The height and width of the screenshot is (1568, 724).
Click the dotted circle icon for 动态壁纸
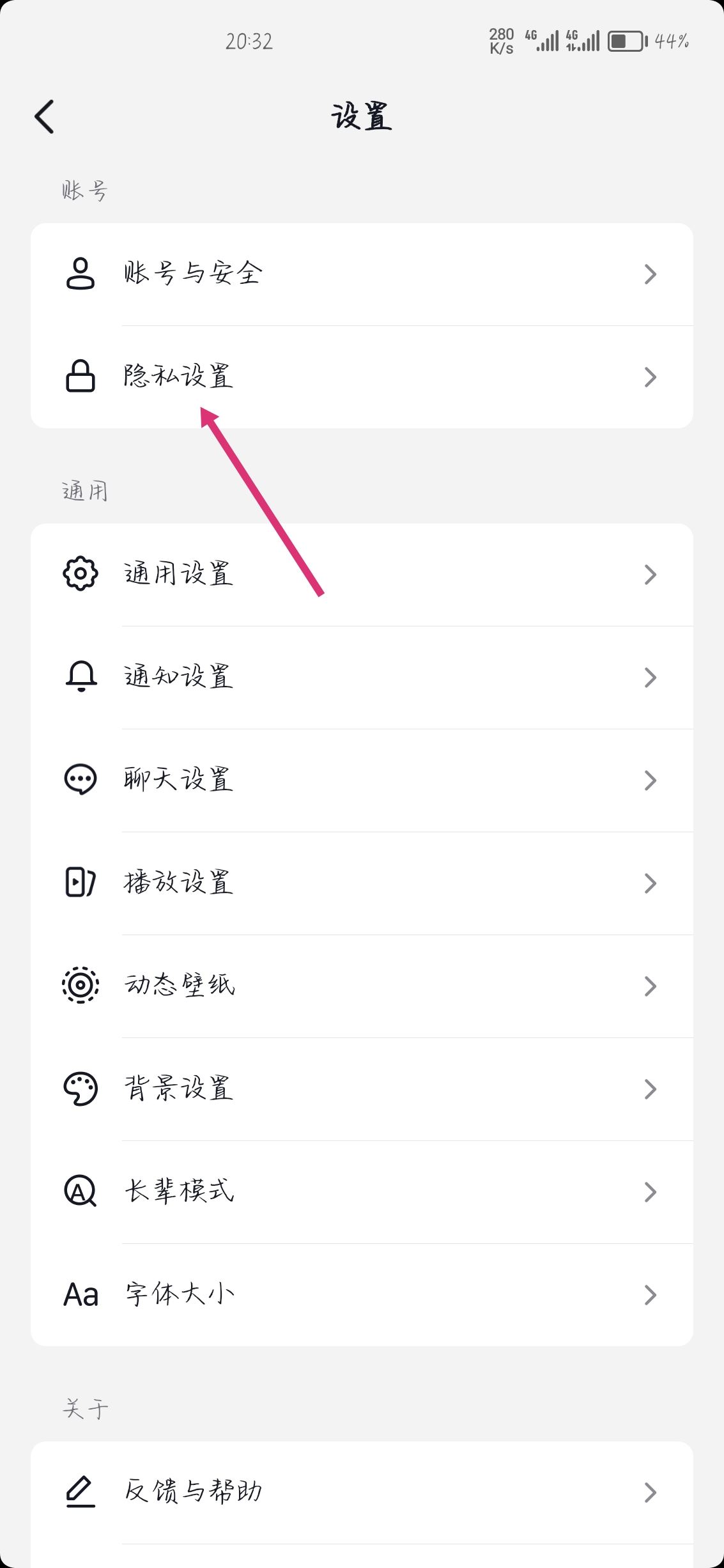tap(81, 986)
